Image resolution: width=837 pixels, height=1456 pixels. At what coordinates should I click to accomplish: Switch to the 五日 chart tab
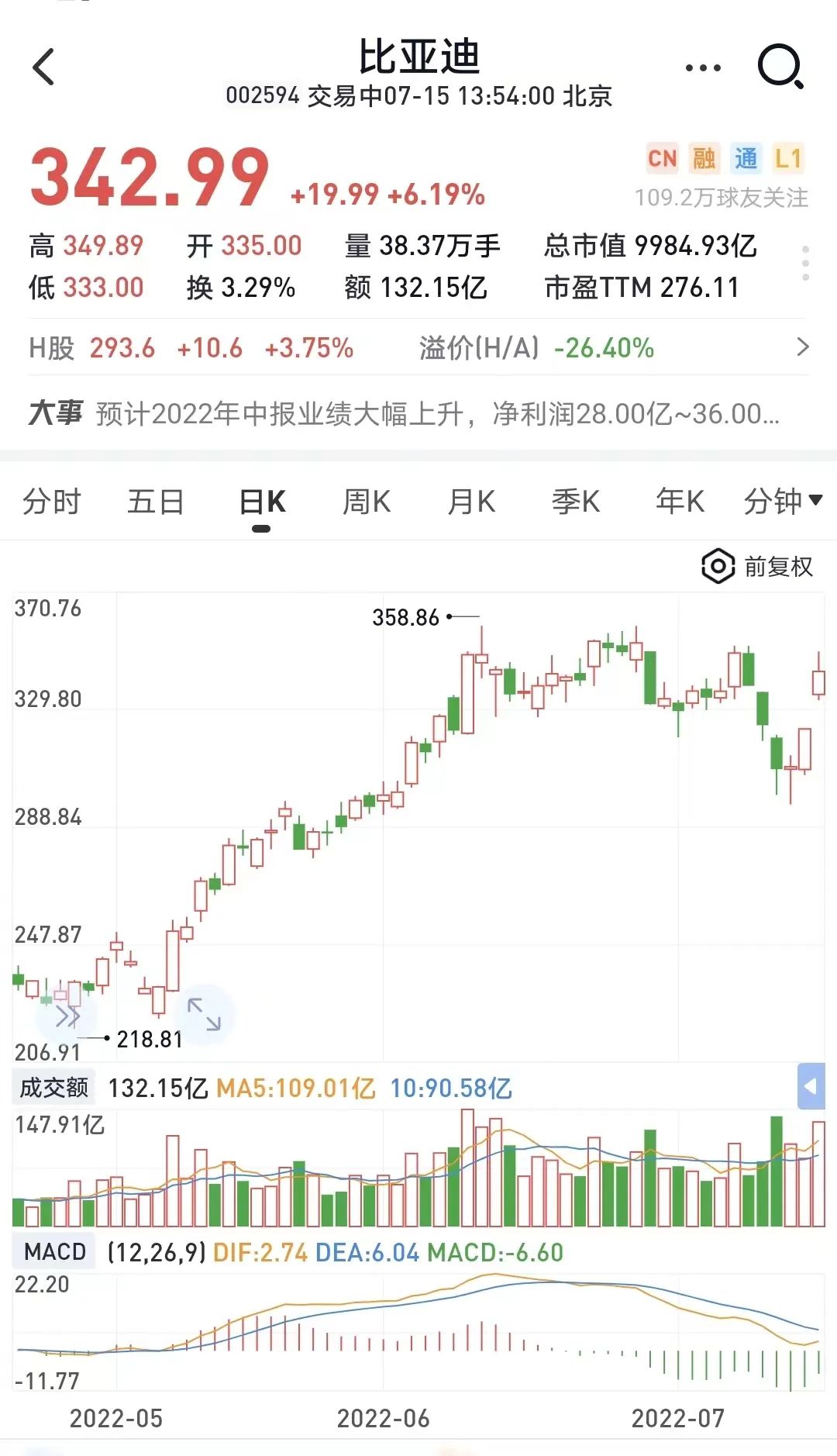point(156,502)
